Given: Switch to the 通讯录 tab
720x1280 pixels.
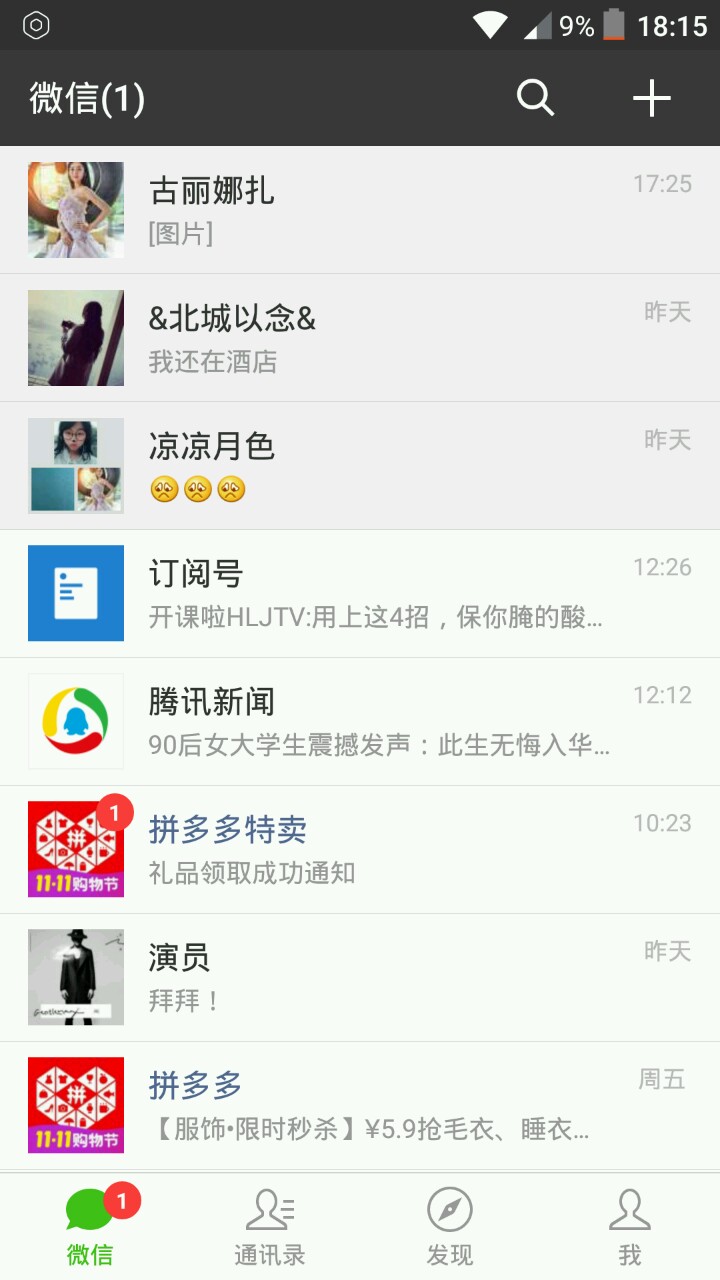Looking at the screenshot, I should [x=270, y=1226].
